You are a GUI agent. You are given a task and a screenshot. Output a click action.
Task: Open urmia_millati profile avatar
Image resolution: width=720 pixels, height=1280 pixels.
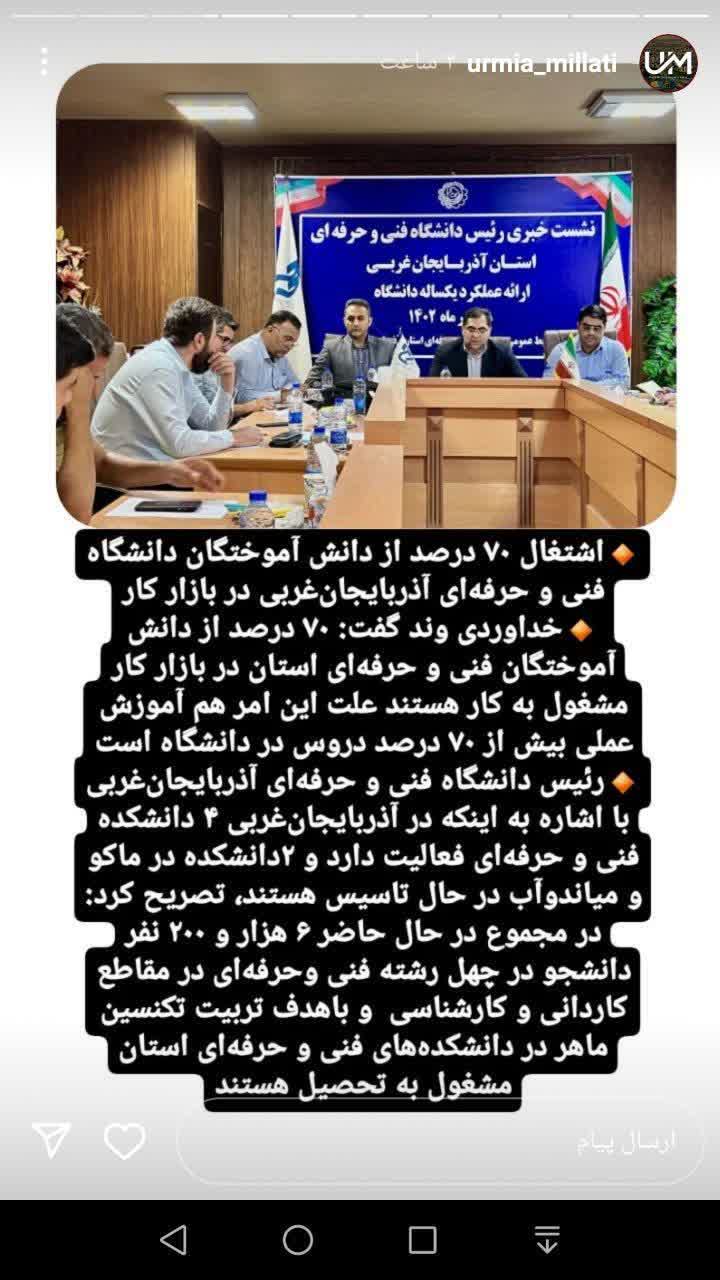pos(668,63)
